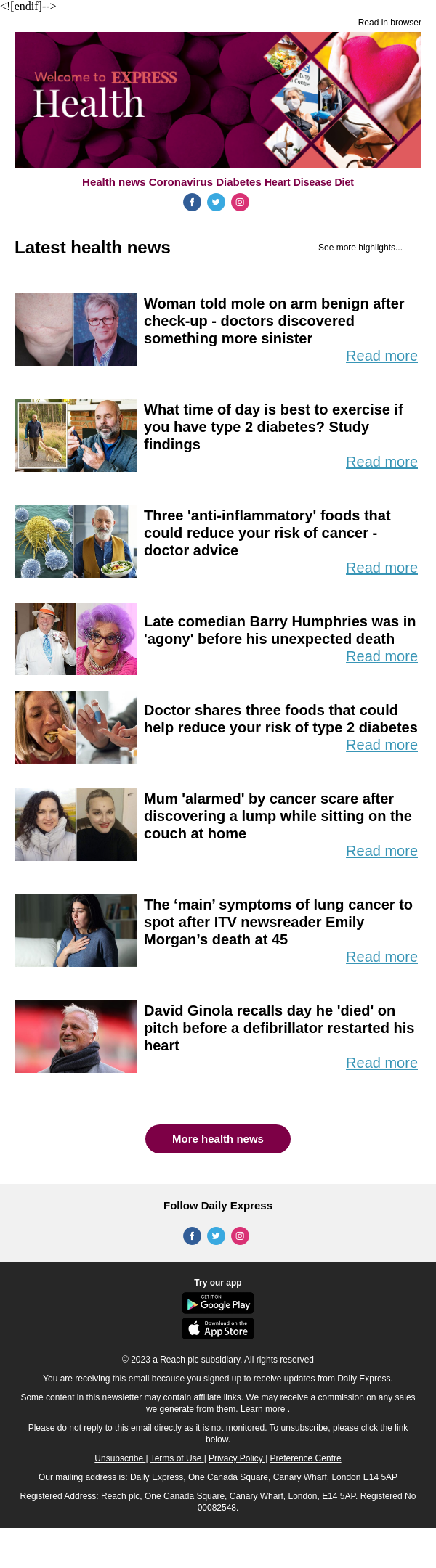Image resolution: width=436 pixels, height=1568 pixels.
Task: Get the app on Google Play
Action: (218, 1303)
